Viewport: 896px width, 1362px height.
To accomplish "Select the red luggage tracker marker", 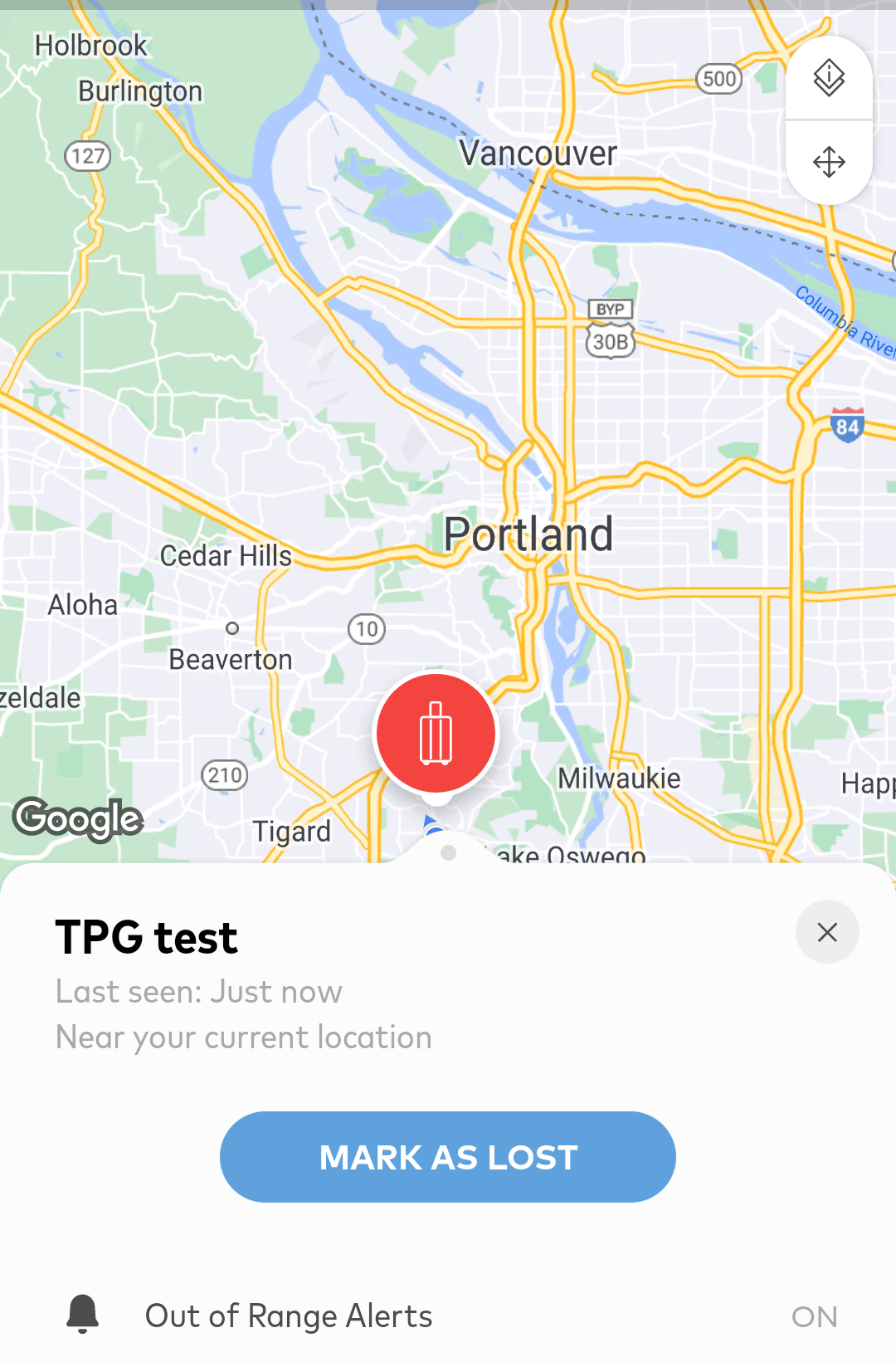I will pyautogui.click(x=436, y=734).
